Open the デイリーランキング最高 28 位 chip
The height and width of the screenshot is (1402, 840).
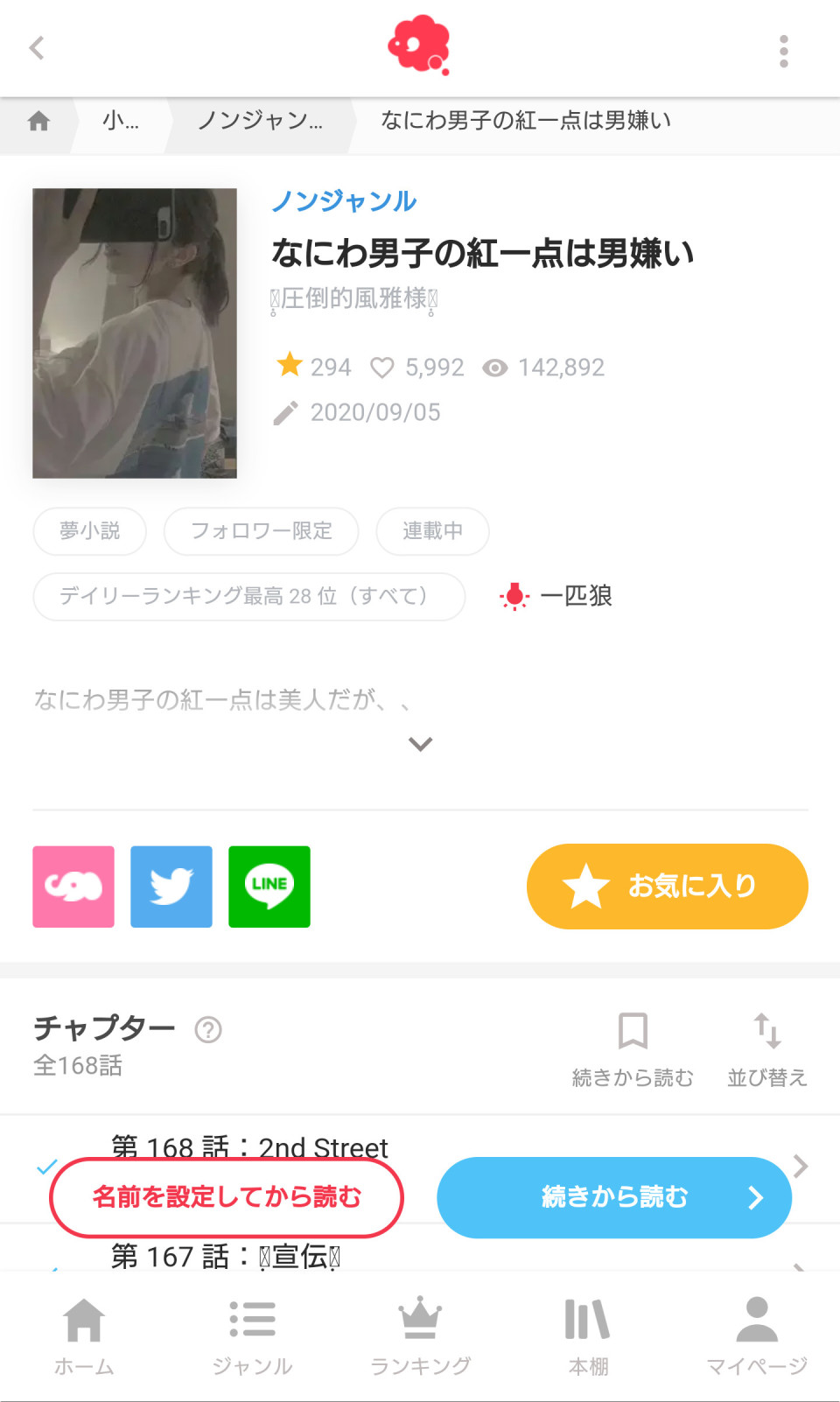249,597
